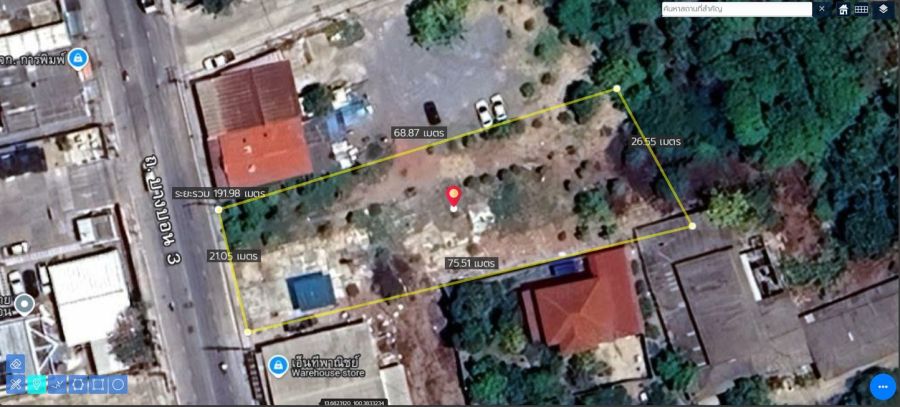
Task: Select the highlighted marker pin tool
Action: [x=36, y=384]
